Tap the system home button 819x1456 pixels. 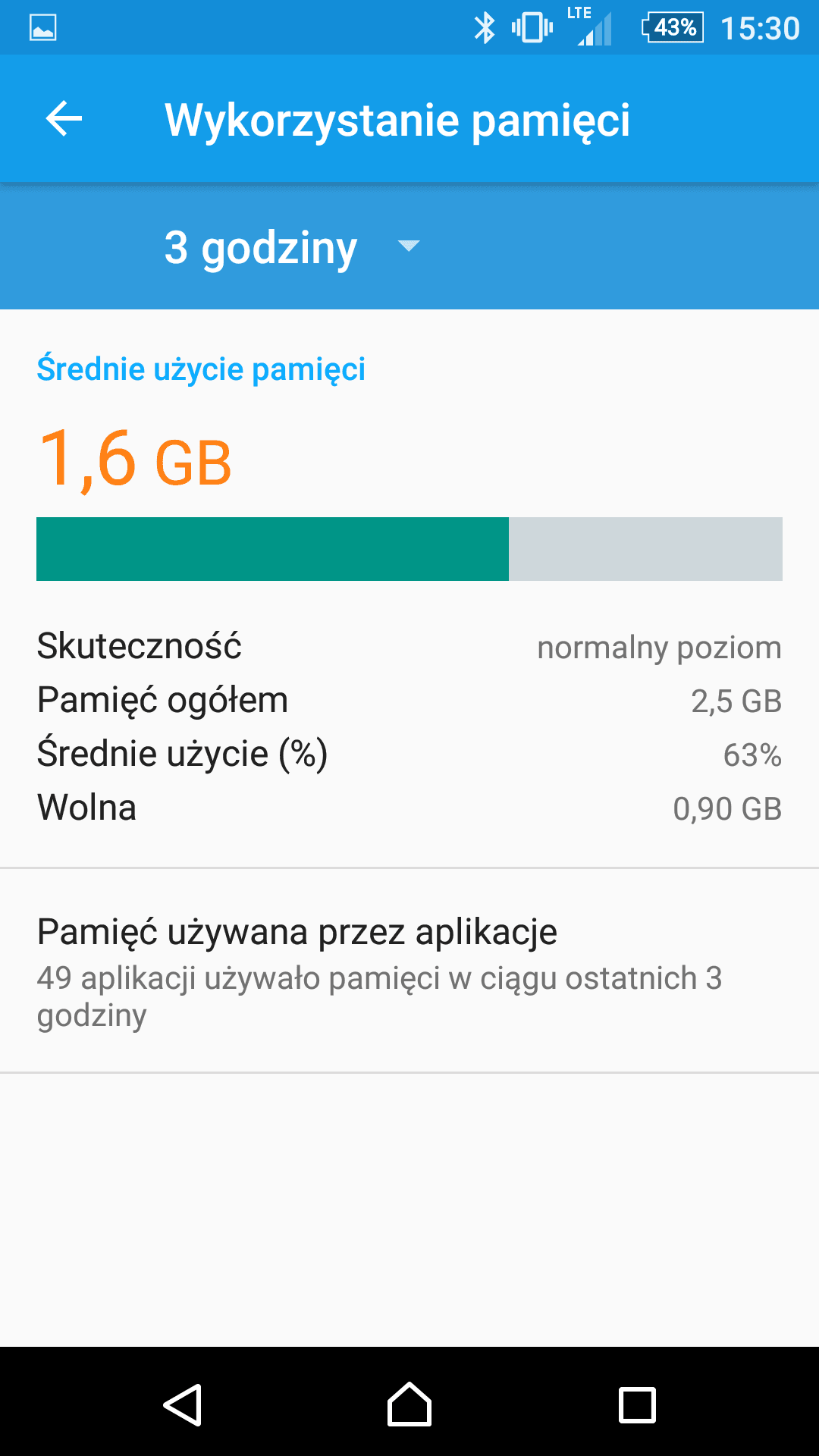pos(409,1404)
